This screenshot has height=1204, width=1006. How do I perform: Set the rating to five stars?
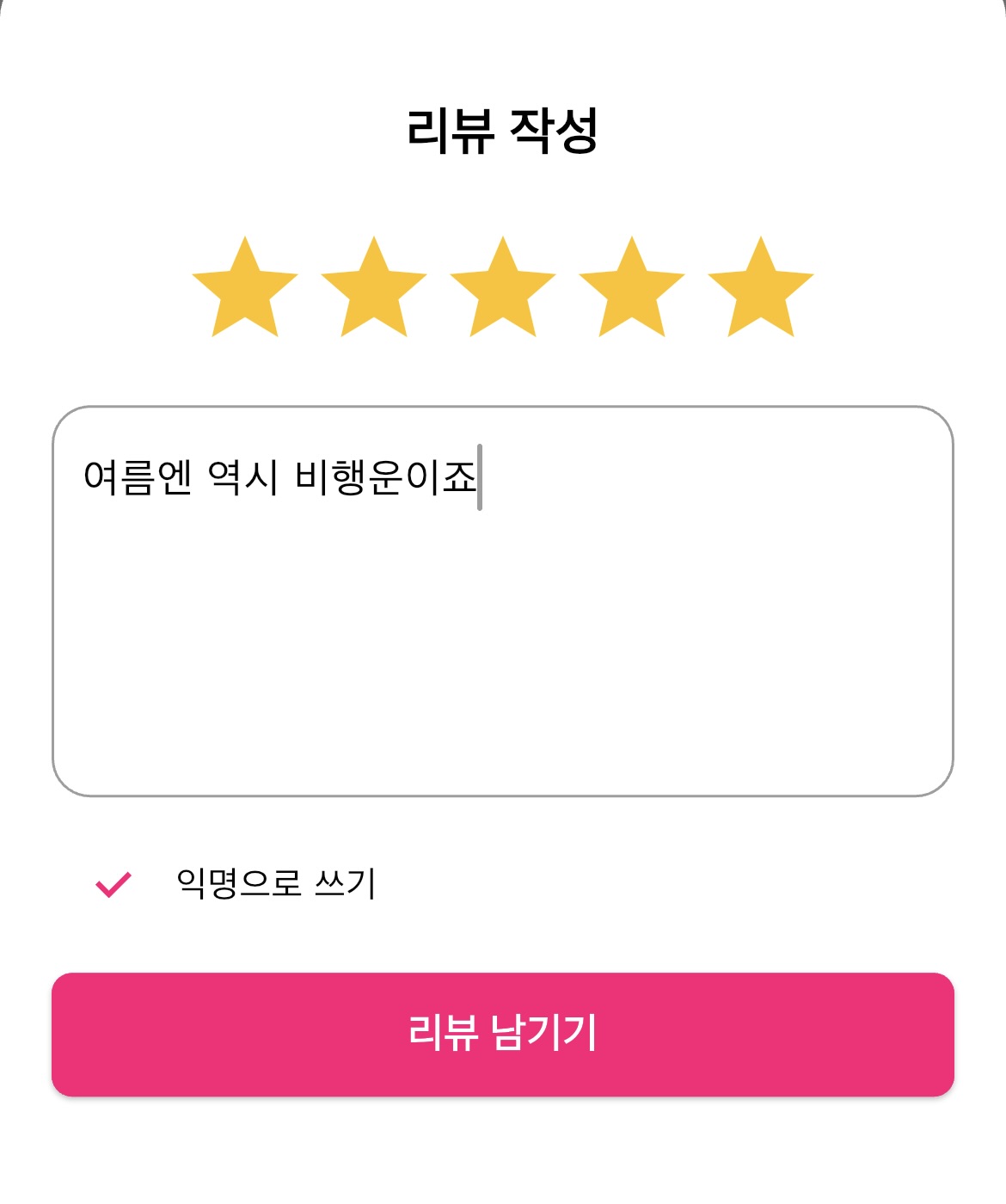[761, 290]
